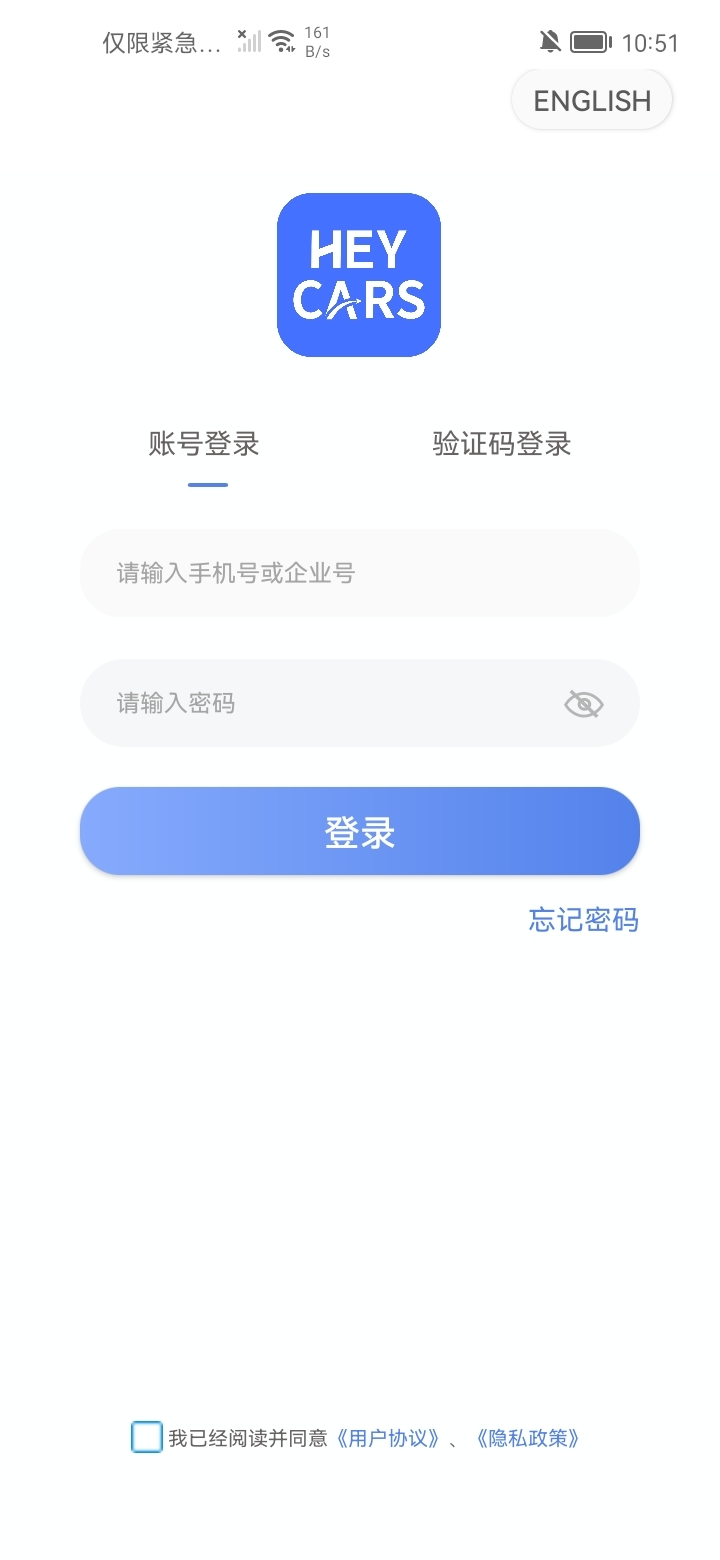Tap the network speed indicator showing 161 B/s

[317, 41]
